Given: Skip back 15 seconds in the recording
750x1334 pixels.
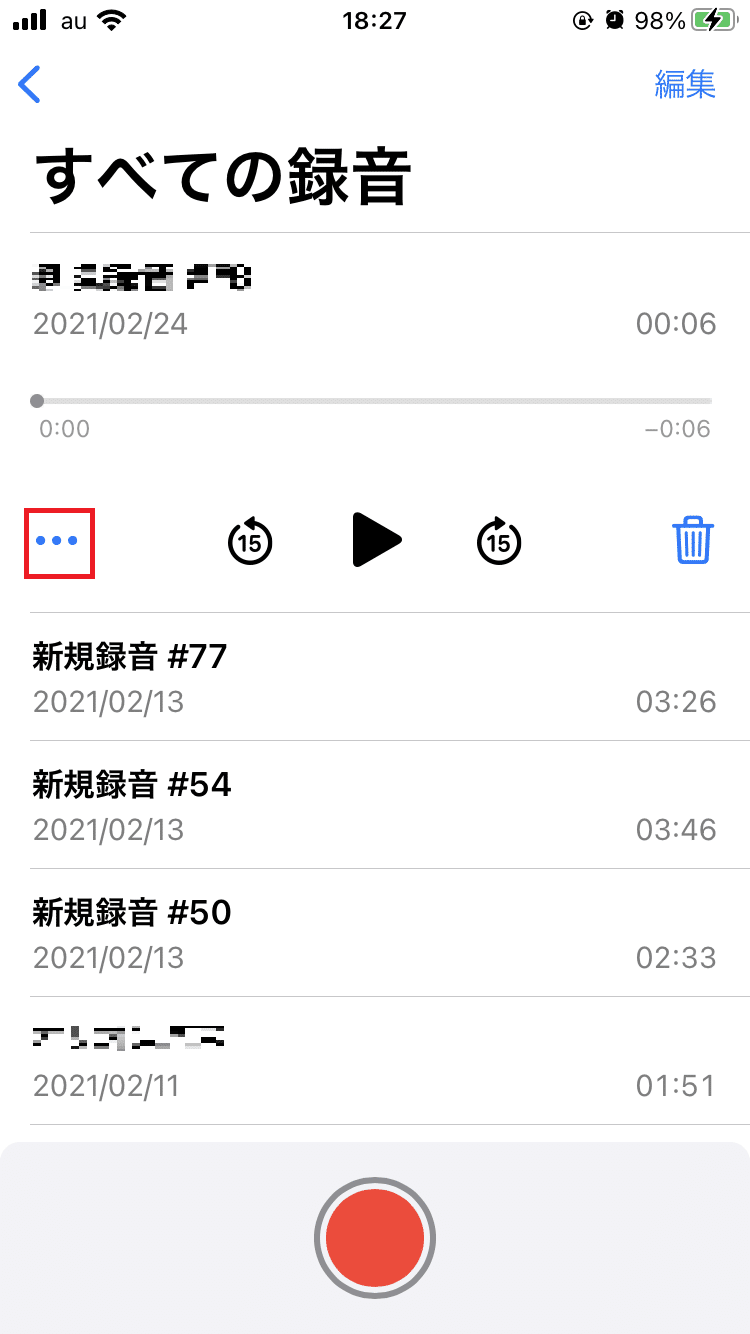Looking at the screenshot, I should 249,541.
